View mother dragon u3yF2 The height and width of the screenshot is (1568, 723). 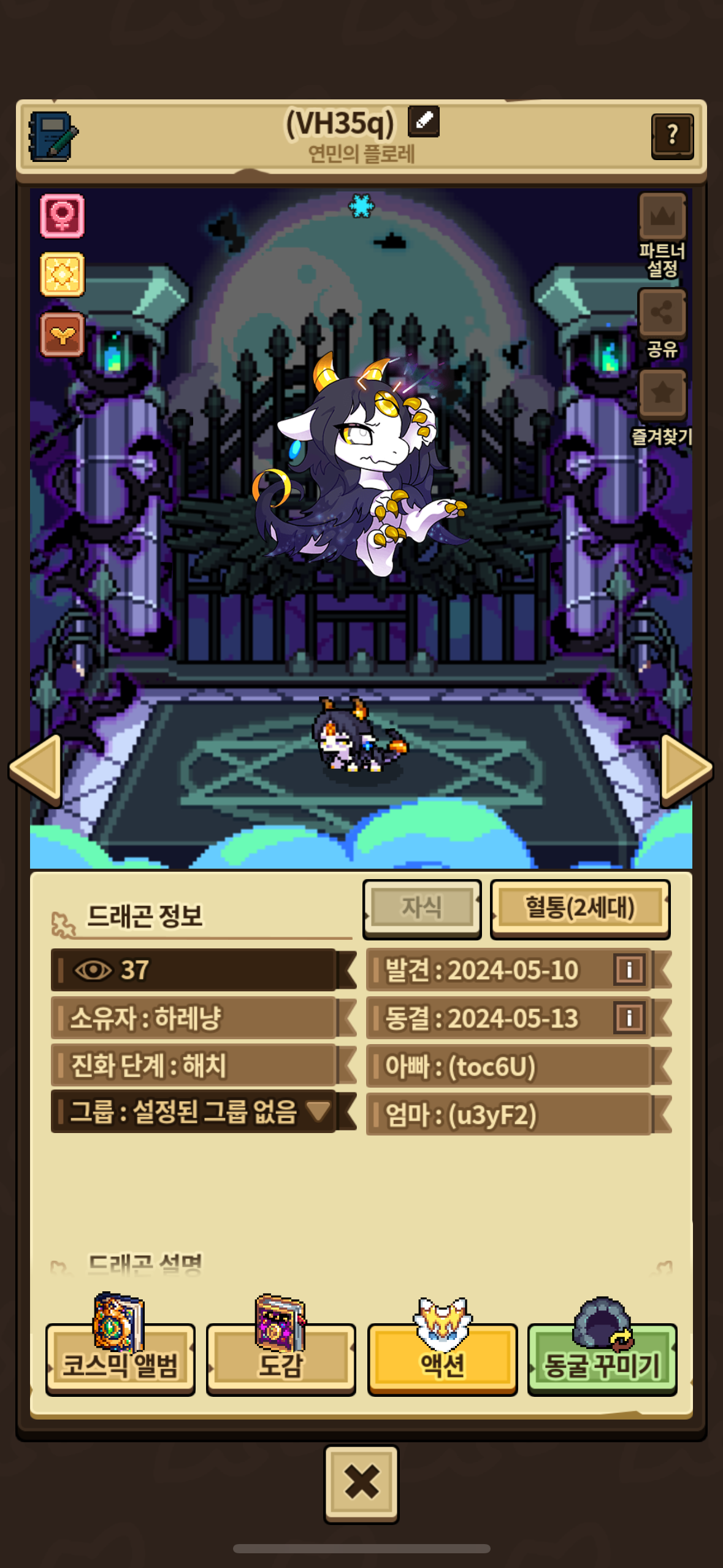pyautogui.click(x=509, y=1115)
